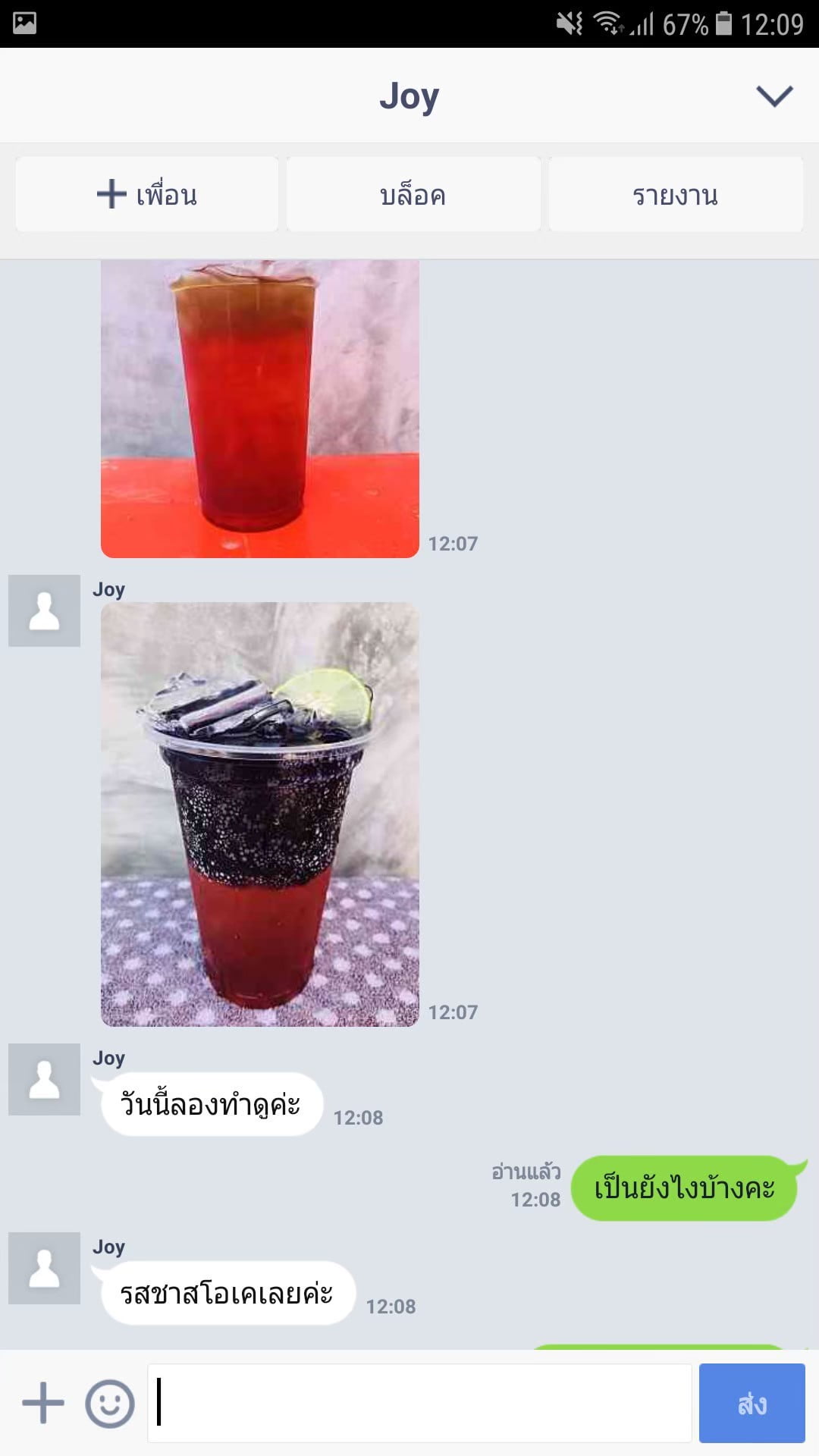The height and width of the screenshot is (1456, 819).
Task: View Joy's profile avatar beside วันนี้ลองทำดูค่ะ
Action: (44, 1079)
